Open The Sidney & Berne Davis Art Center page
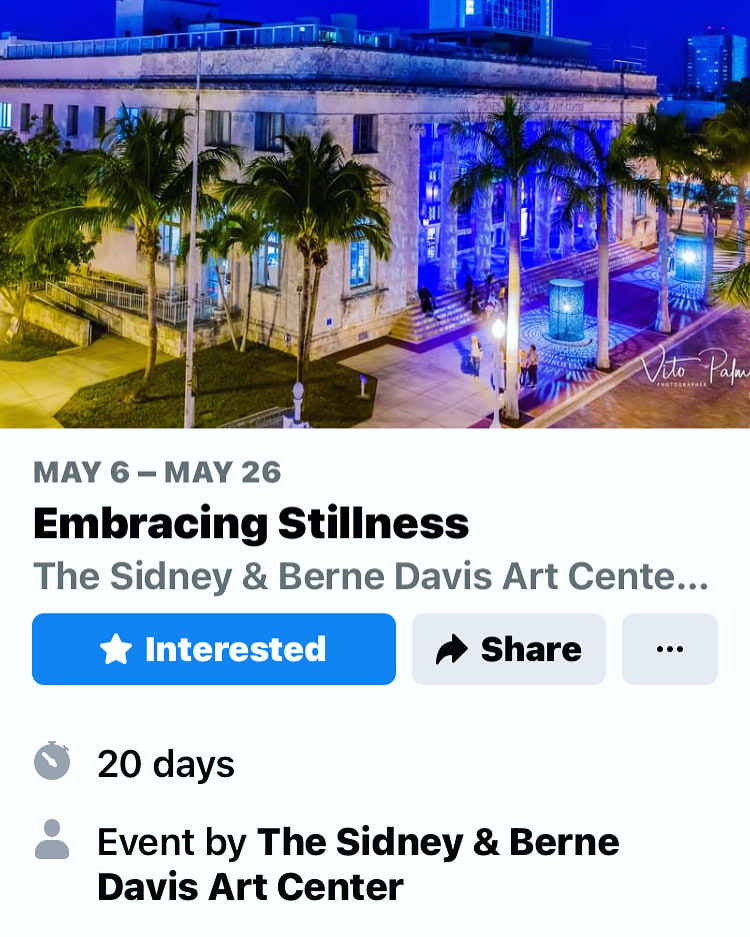Screen dimensions: 750x937 438,843
